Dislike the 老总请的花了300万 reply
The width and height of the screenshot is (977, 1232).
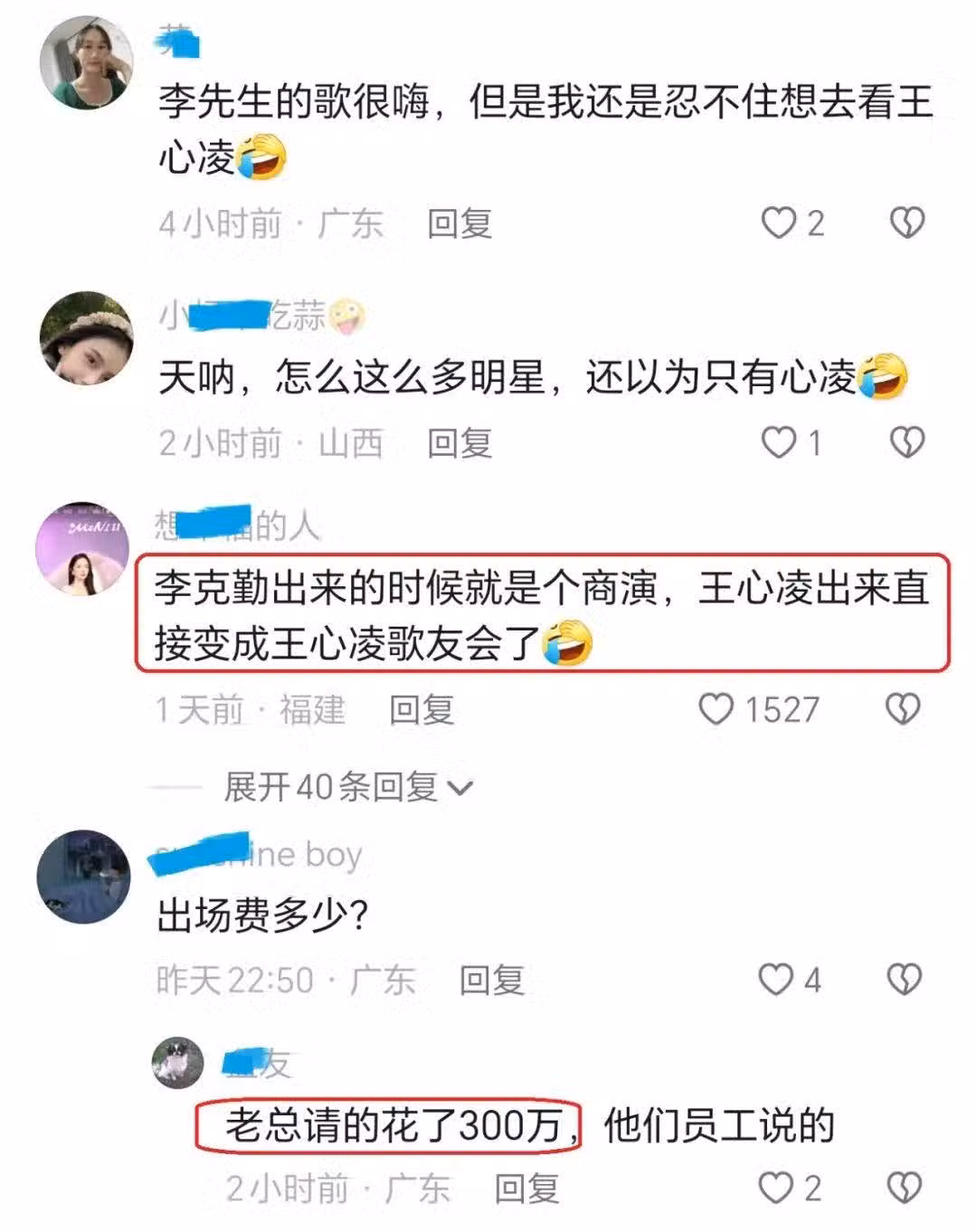pyautogui.click(x=905, y=1188)
